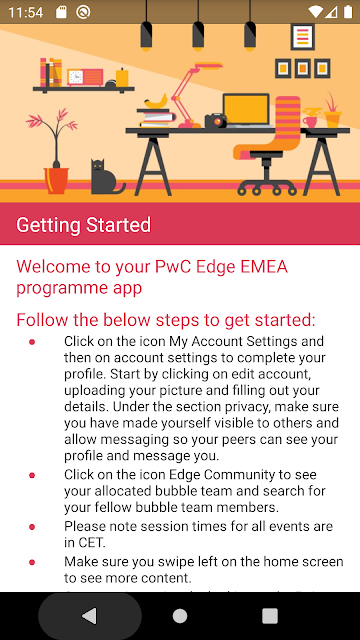Go to the home screen
This screenshot has width=360, height=640.
click(x=180, y=616)
